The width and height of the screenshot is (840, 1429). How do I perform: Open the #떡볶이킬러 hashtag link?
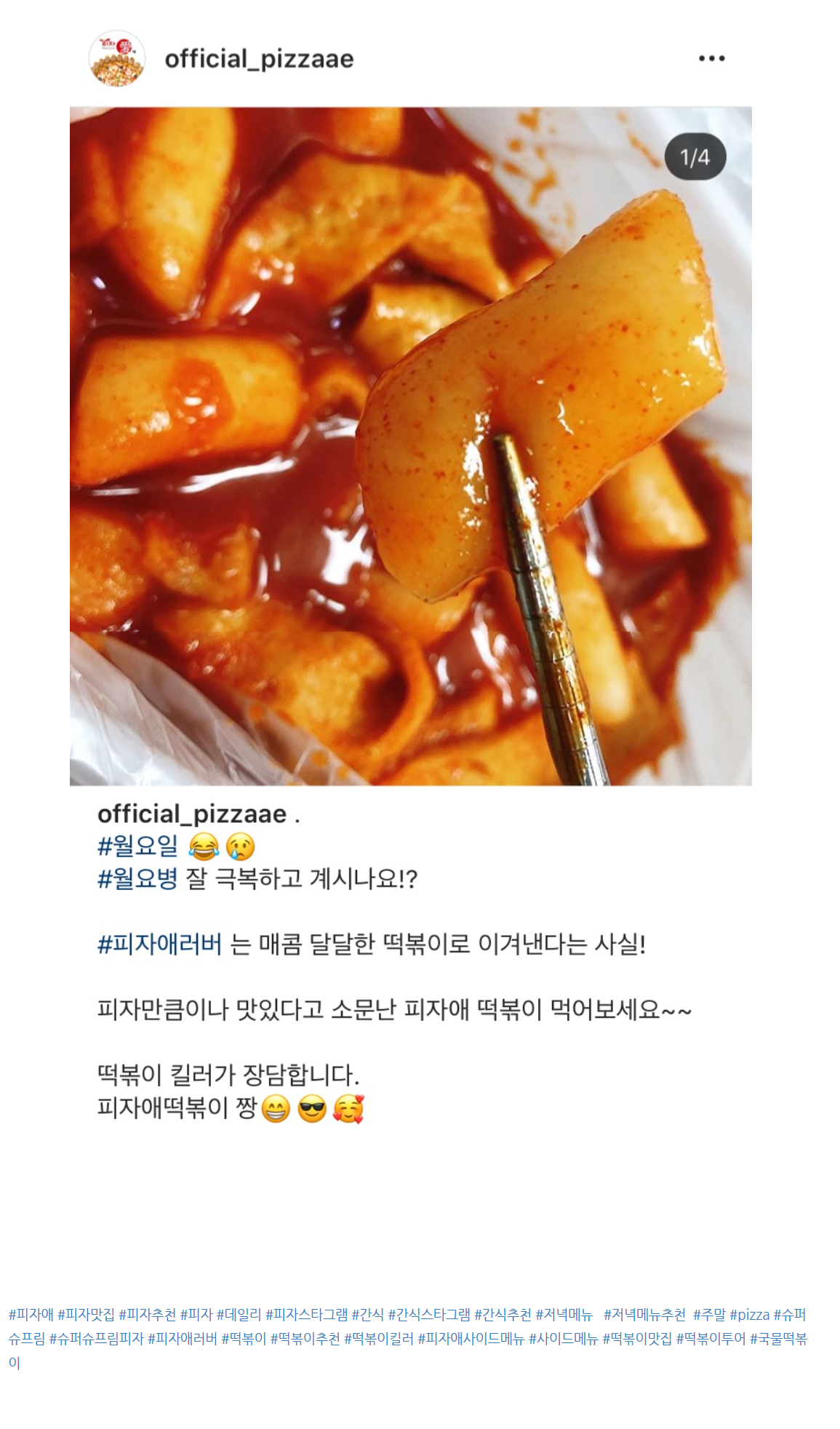[x=378, y=1339]
